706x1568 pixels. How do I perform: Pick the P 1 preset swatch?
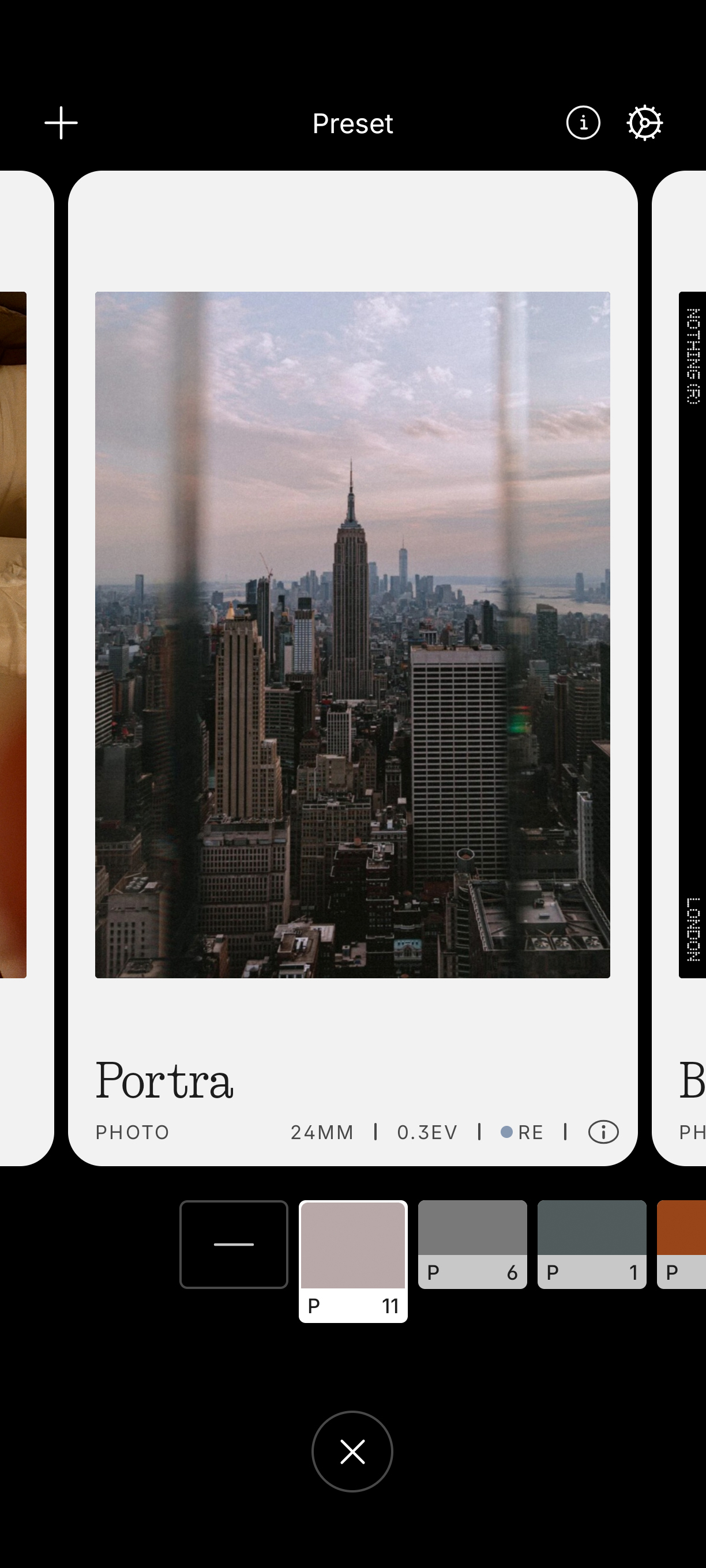[591, 1244]
